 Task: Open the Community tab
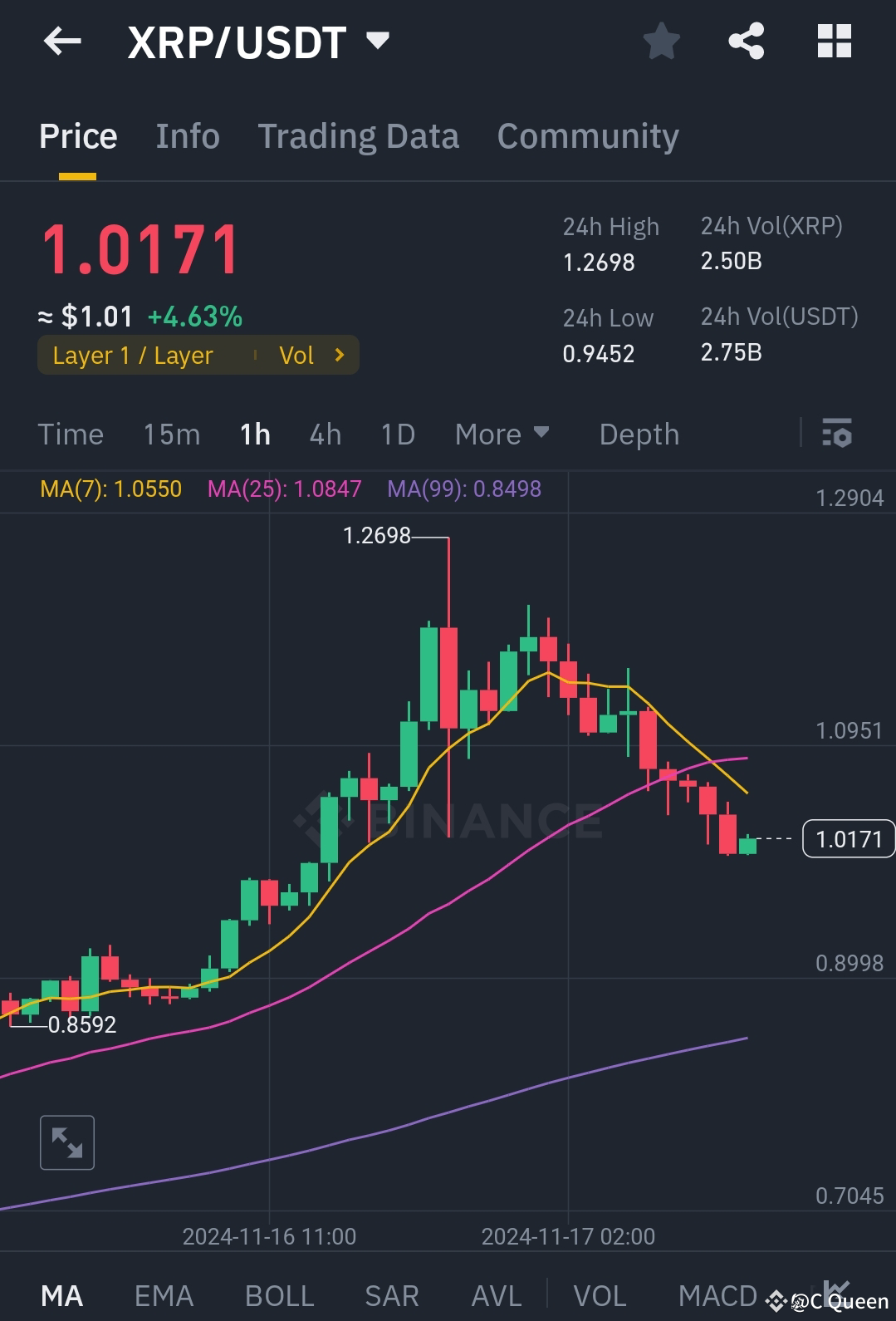[x=588, y=135]
